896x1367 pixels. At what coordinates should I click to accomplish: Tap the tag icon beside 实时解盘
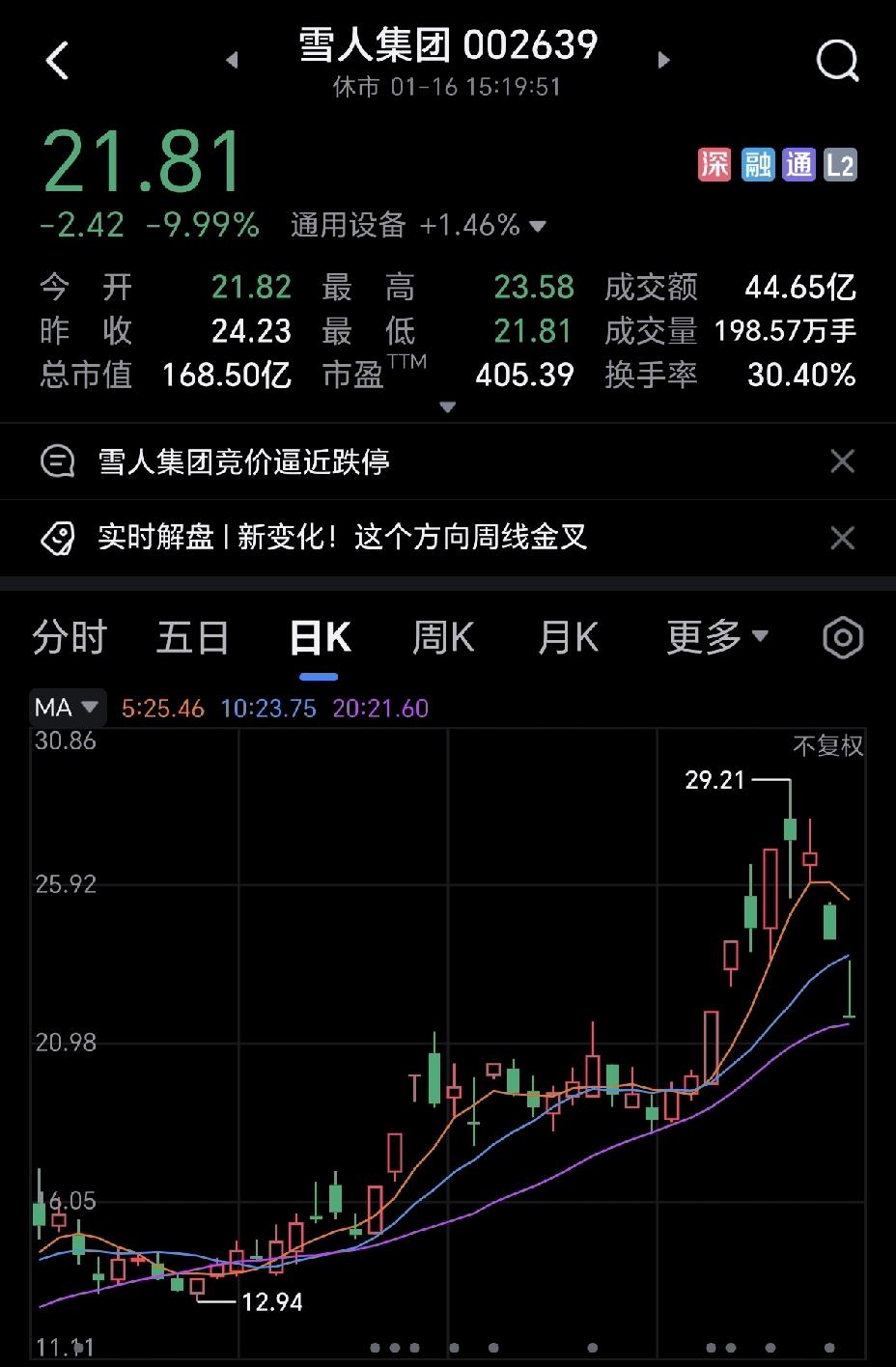[59, 538]
